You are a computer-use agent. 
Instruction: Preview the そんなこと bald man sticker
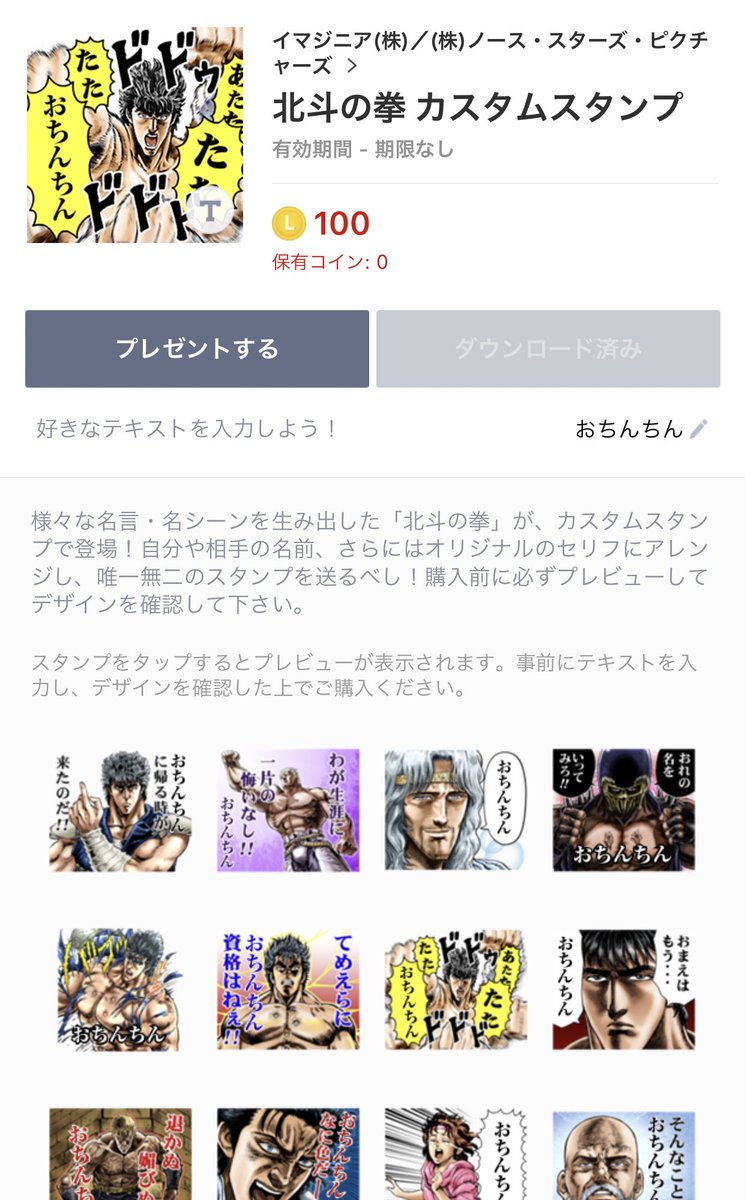tap(624, 1154)
